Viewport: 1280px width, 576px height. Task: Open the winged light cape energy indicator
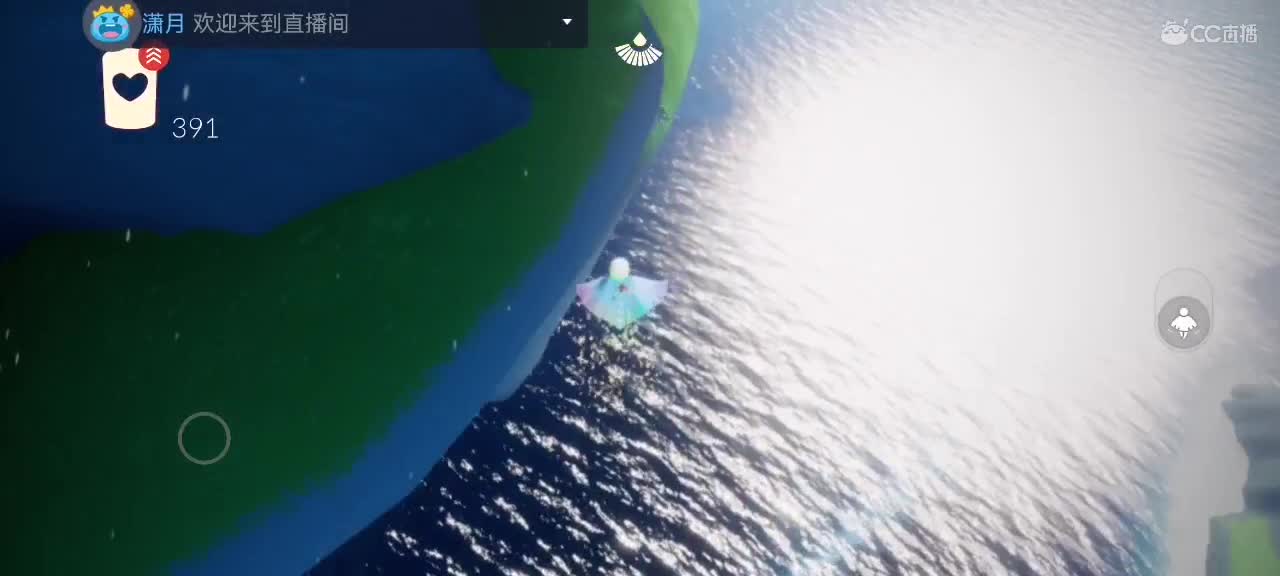(x=638, y=50)
